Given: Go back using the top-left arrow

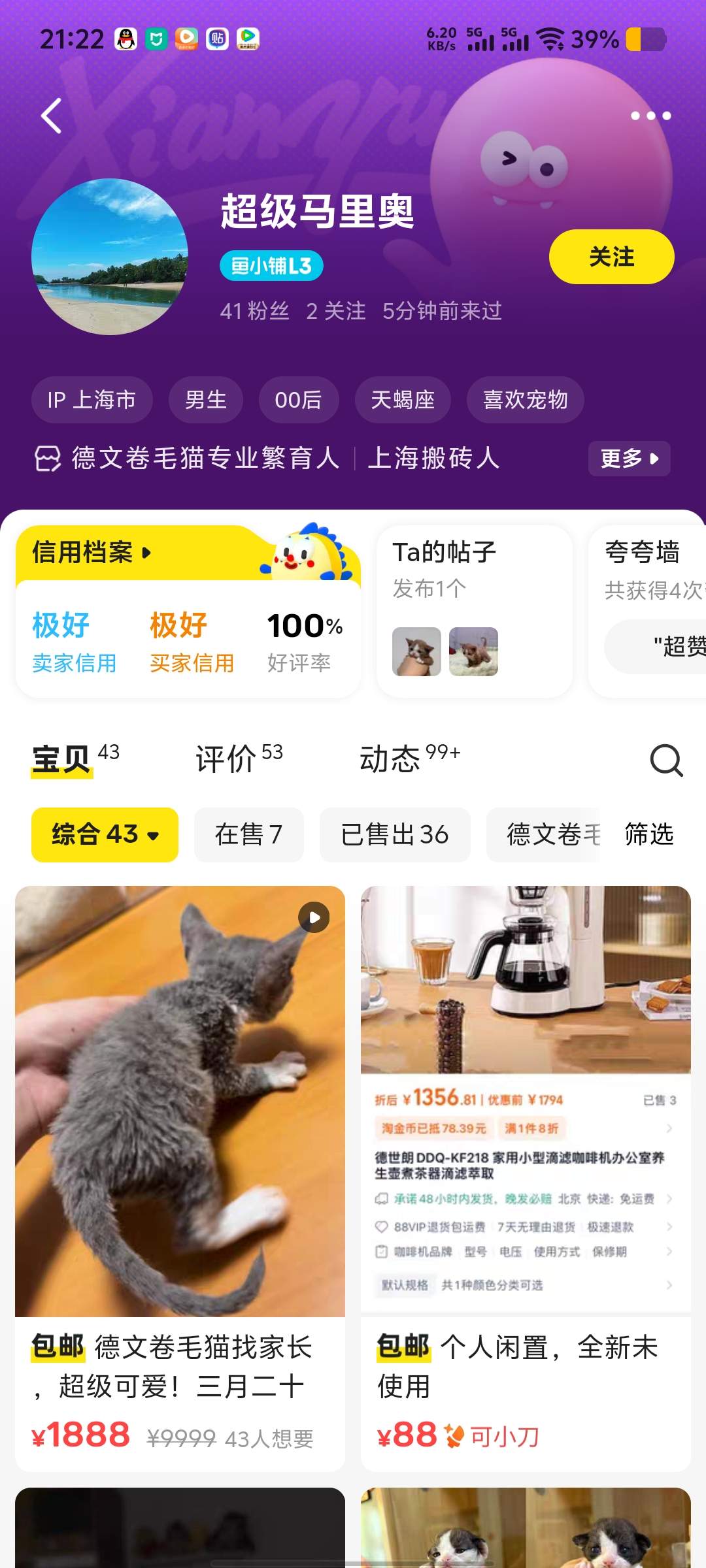Looking at the screenshot, I should (x=52, y=116).
